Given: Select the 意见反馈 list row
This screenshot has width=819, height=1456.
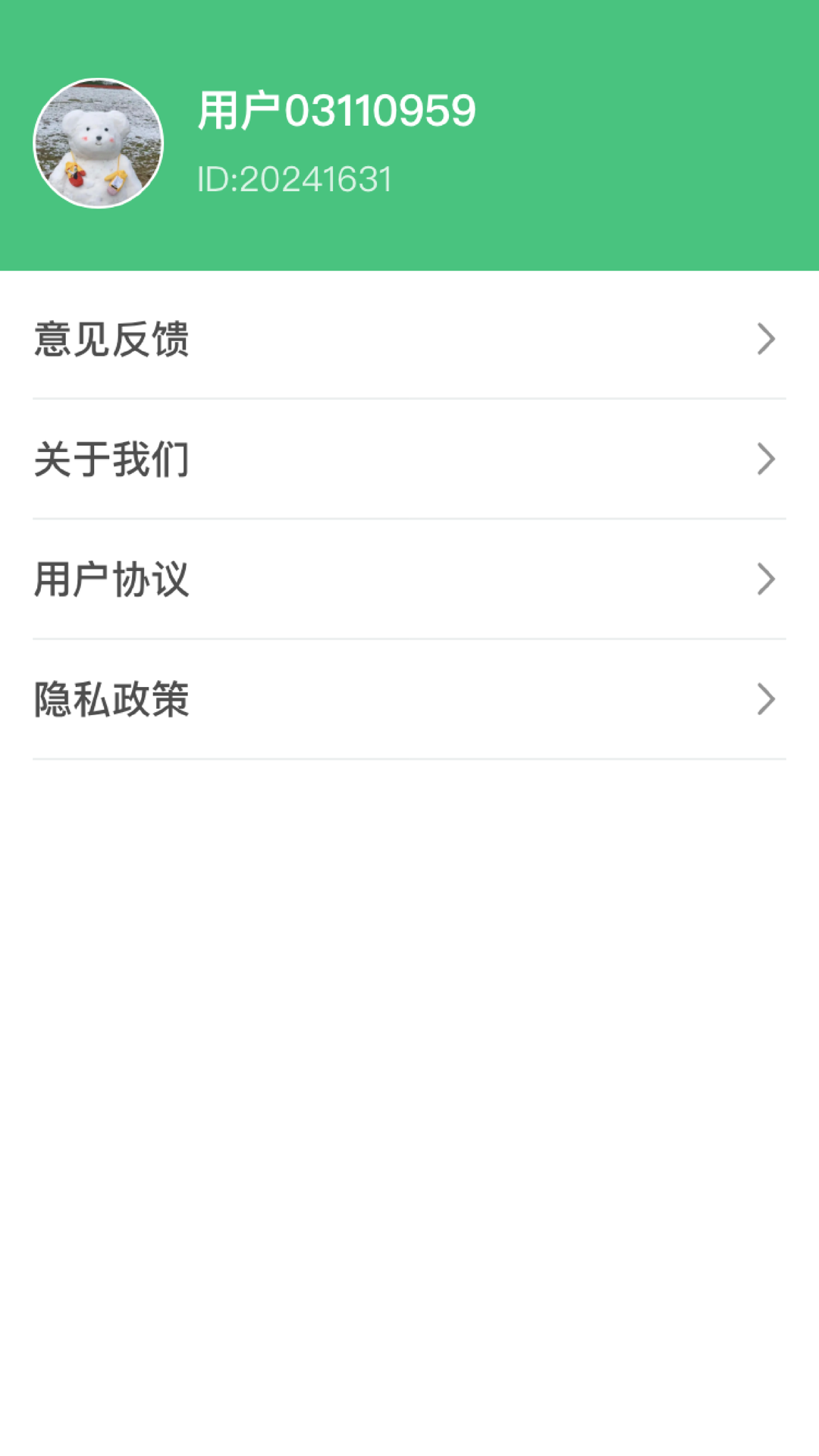Looking at the screenshot, I should (x=409, y=339).
